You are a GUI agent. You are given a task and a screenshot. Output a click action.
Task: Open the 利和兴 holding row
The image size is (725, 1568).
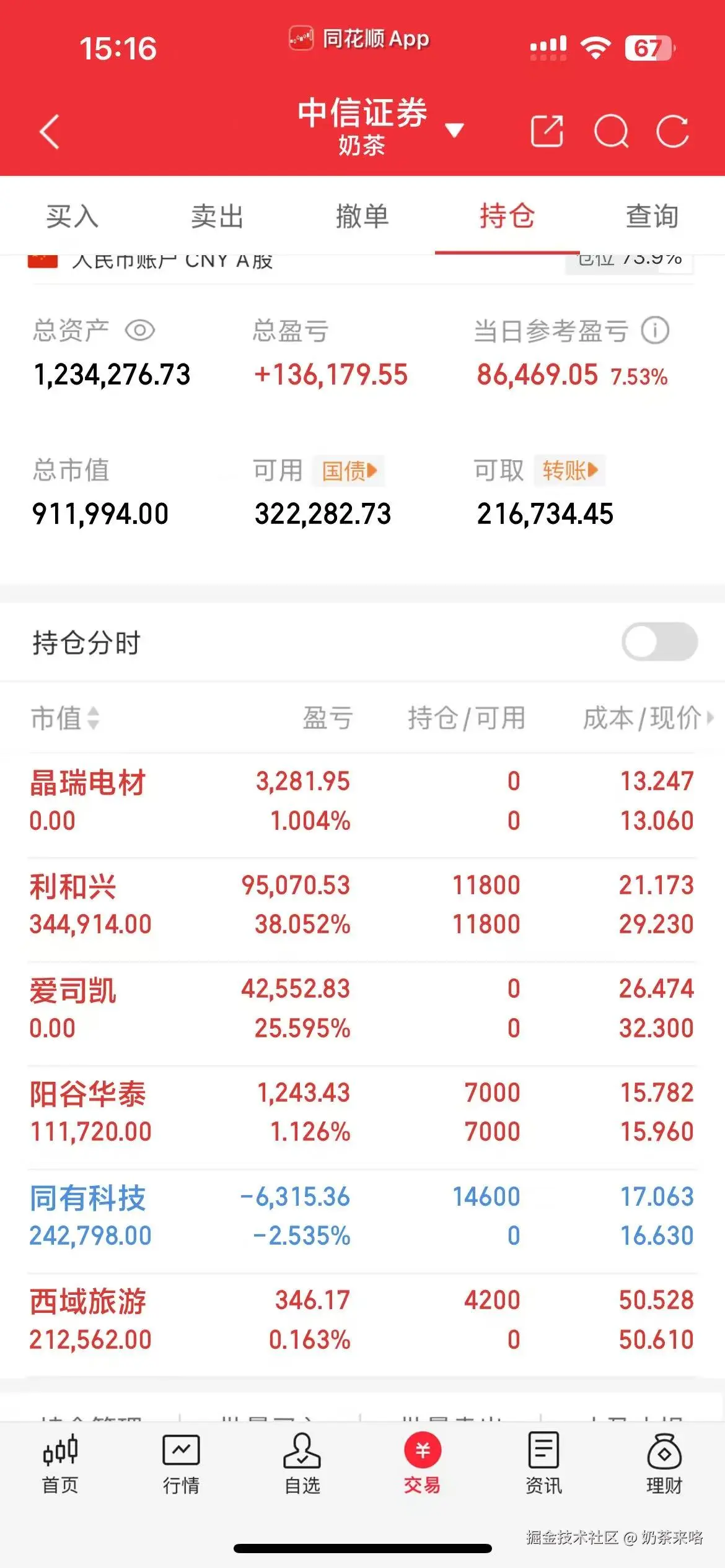tap(362, 905)
